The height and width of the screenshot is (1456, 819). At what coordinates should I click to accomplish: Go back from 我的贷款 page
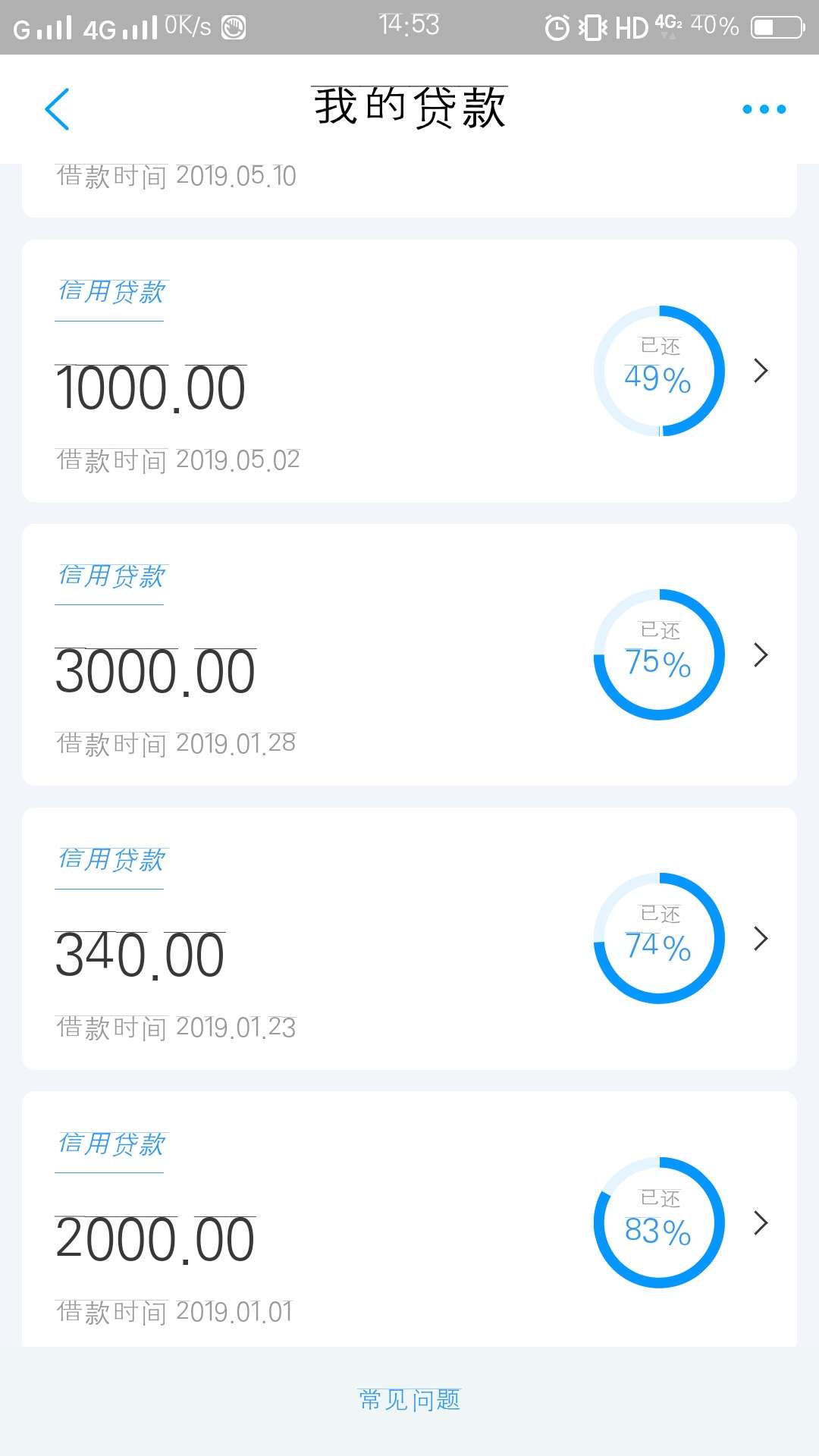tap(58, 109)
